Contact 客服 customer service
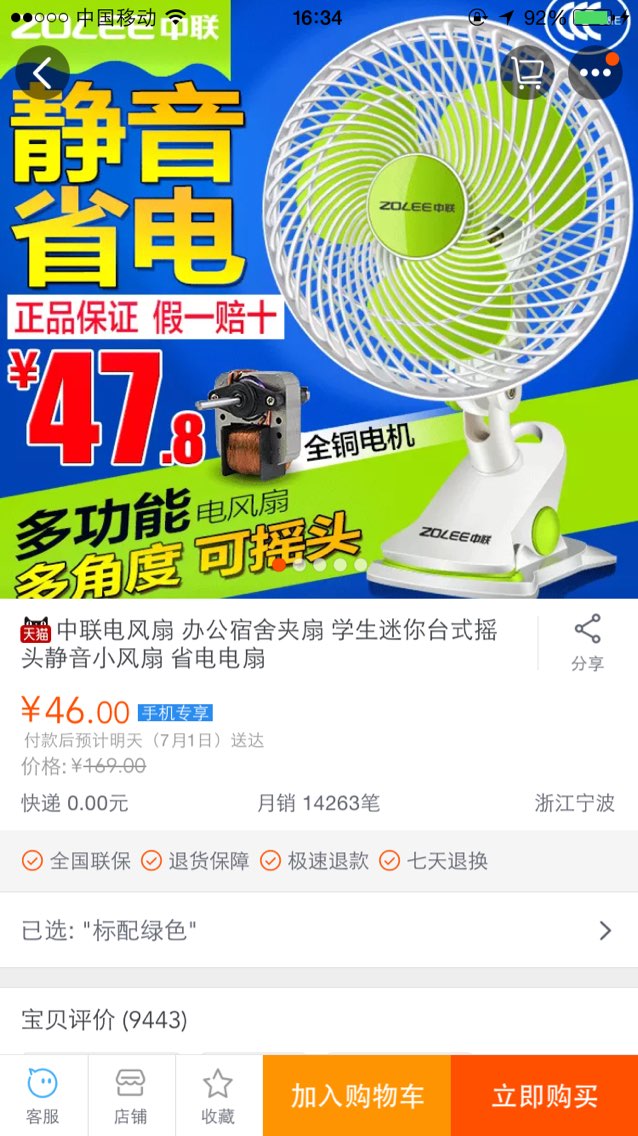Image resolution: width=638 pixels, height=1136 pixels. 43,1095
